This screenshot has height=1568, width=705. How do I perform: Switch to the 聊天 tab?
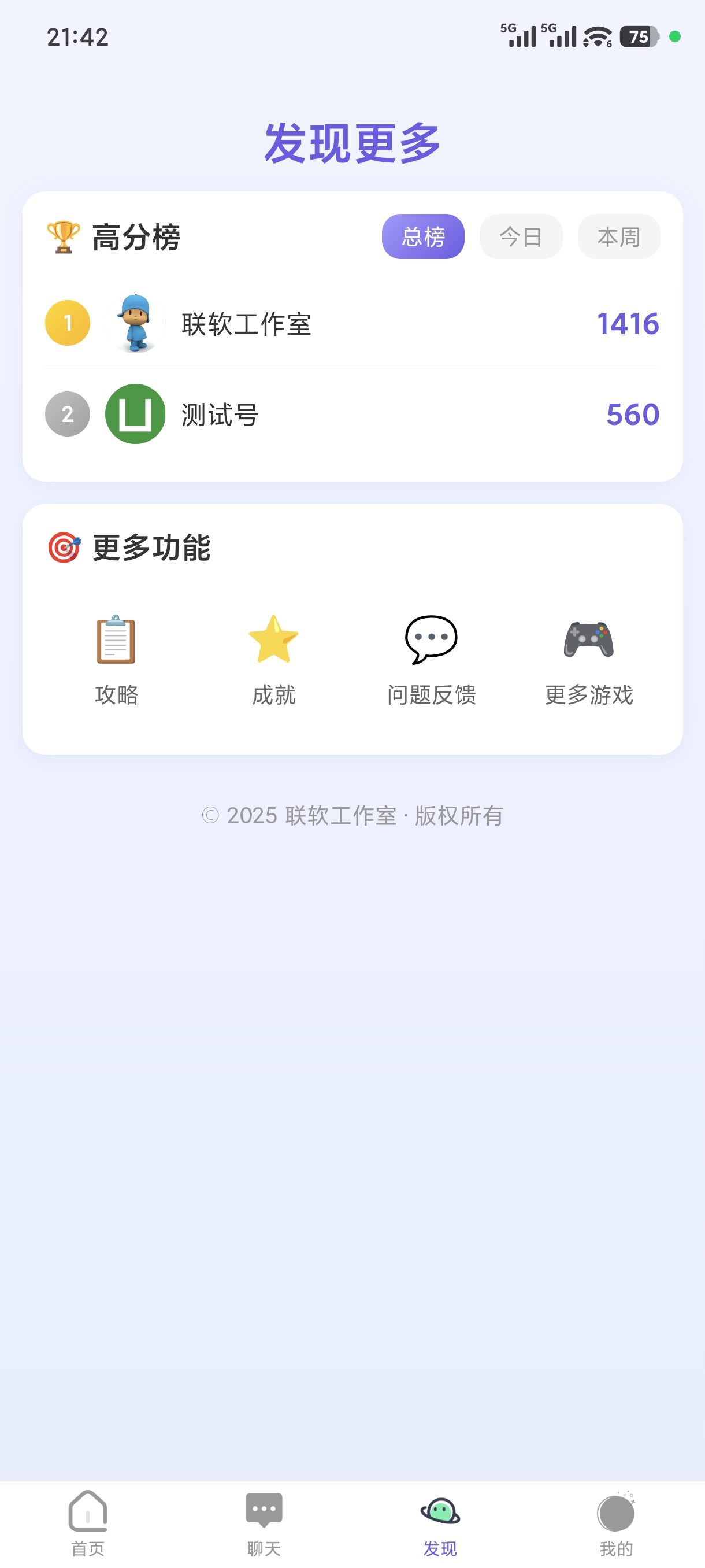click(x=264, y=1523)
